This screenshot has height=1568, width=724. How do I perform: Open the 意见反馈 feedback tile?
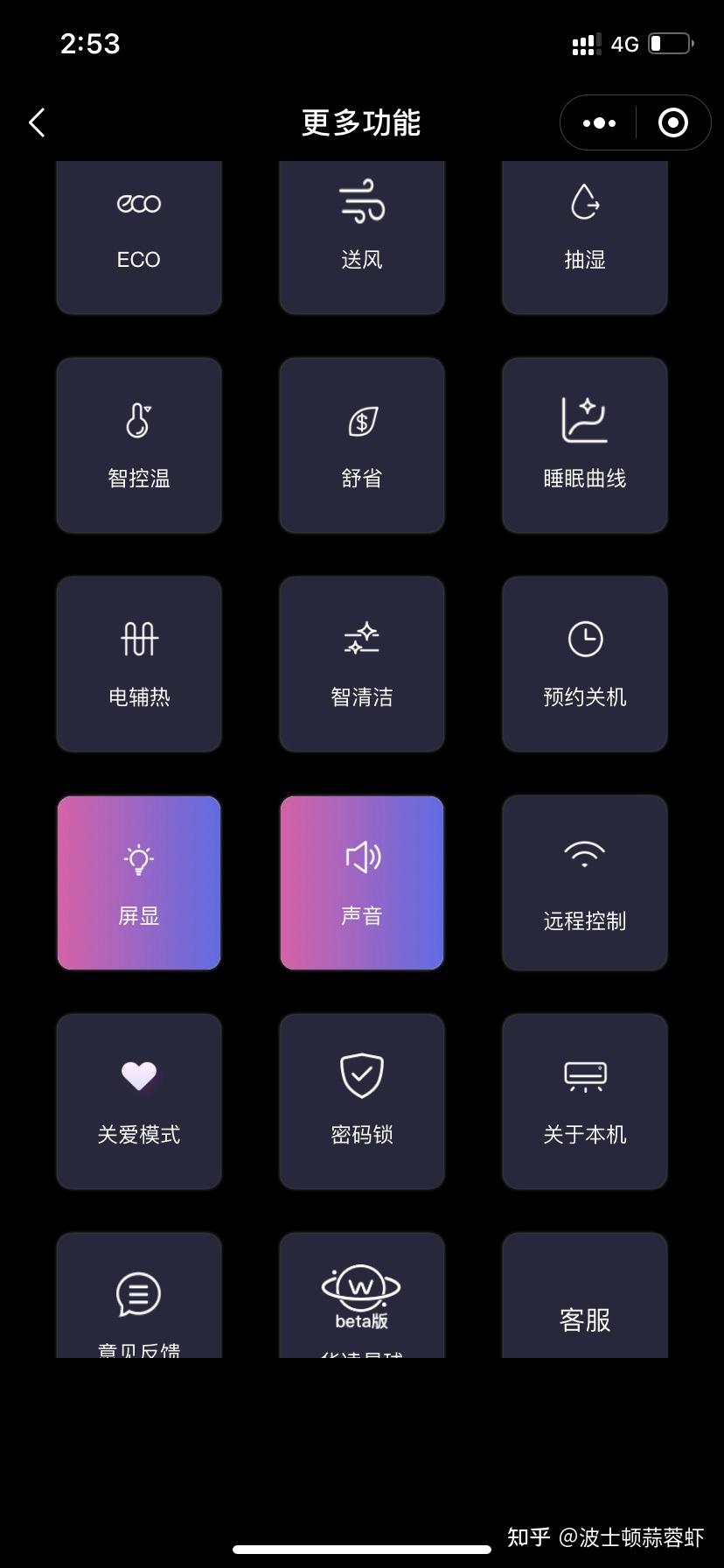pos(139,1296)
